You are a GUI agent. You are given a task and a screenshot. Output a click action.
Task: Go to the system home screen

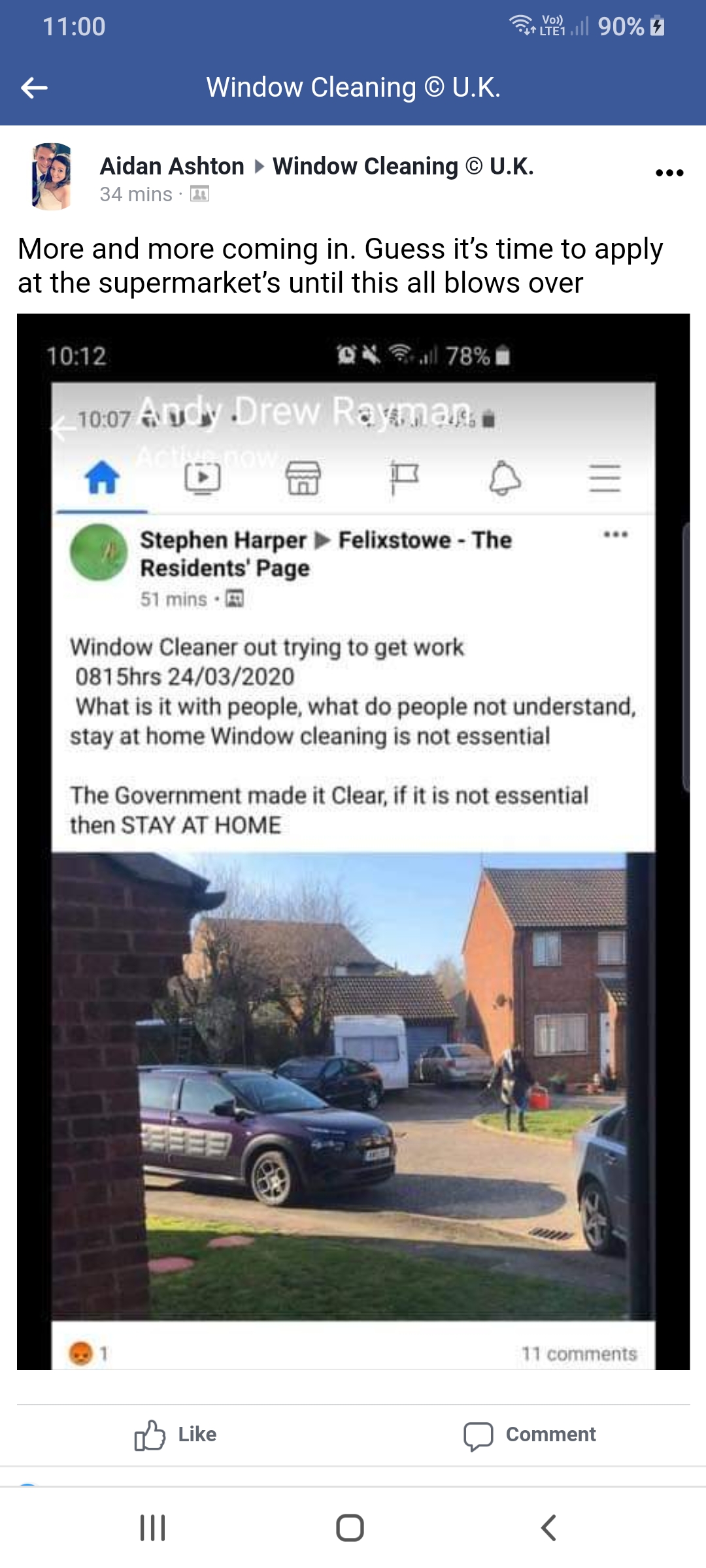click(350, 1528)
